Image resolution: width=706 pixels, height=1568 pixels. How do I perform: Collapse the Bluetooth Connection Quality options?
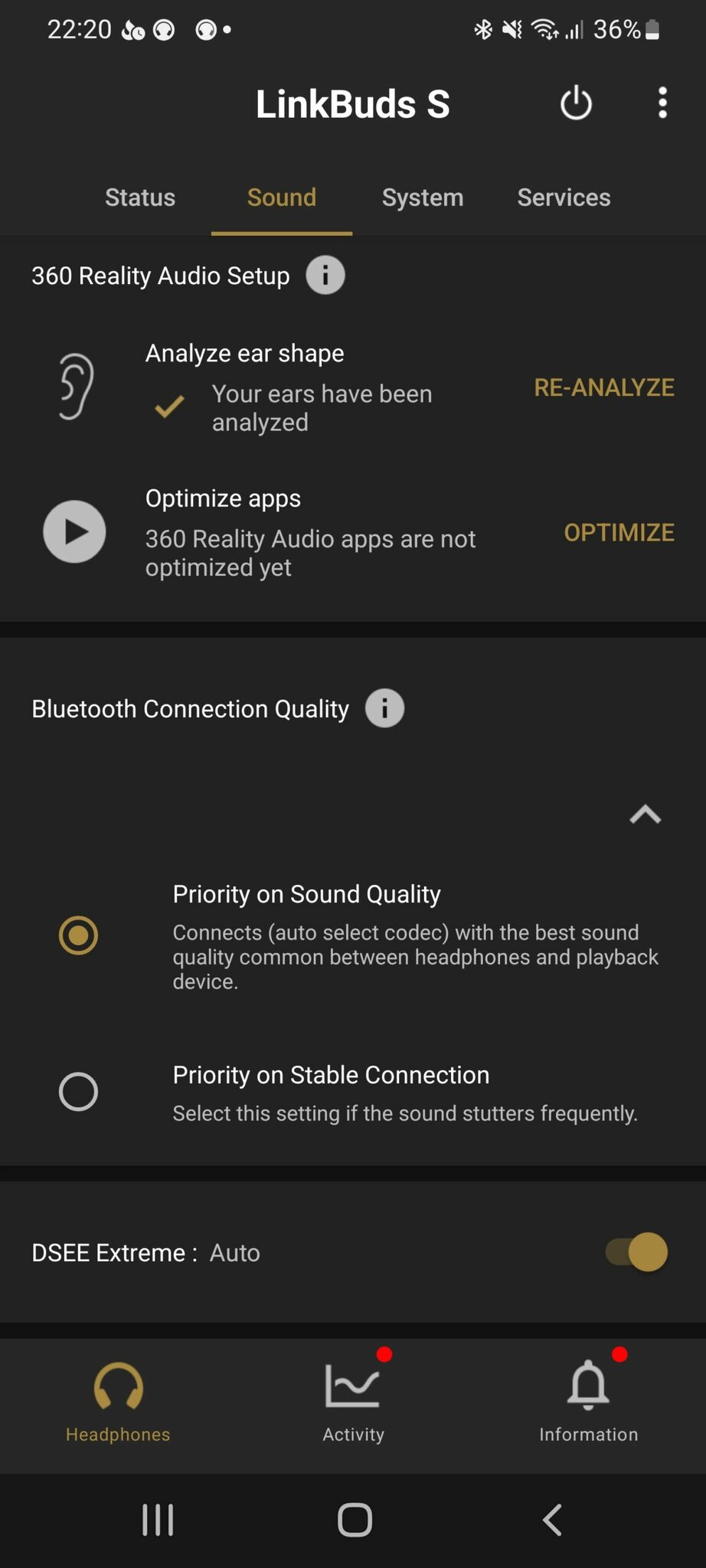(x=646, y=815)
